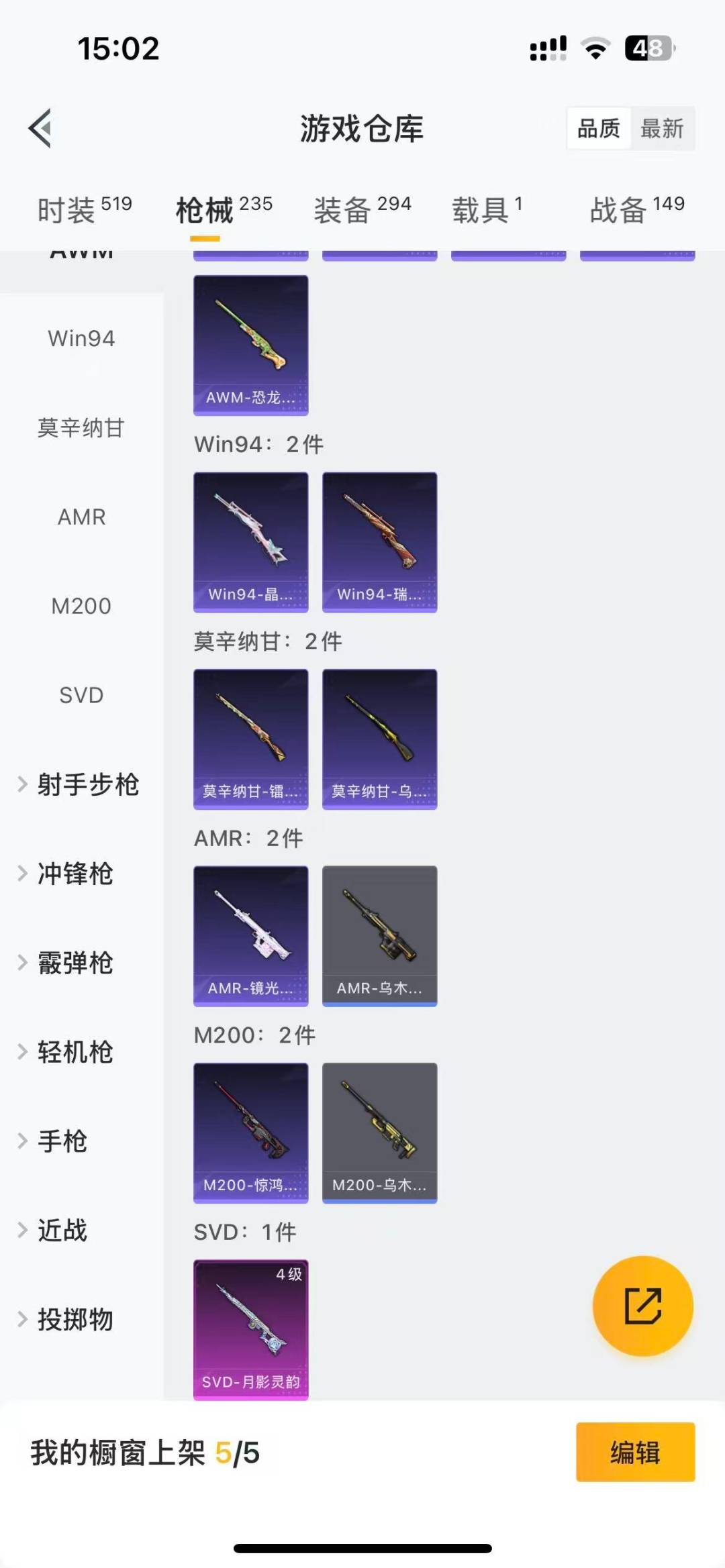Open the Win94-晶 skin card
Image resolution: width=725 pixels, height=1568 pixels.
click(x=251, y=542)
